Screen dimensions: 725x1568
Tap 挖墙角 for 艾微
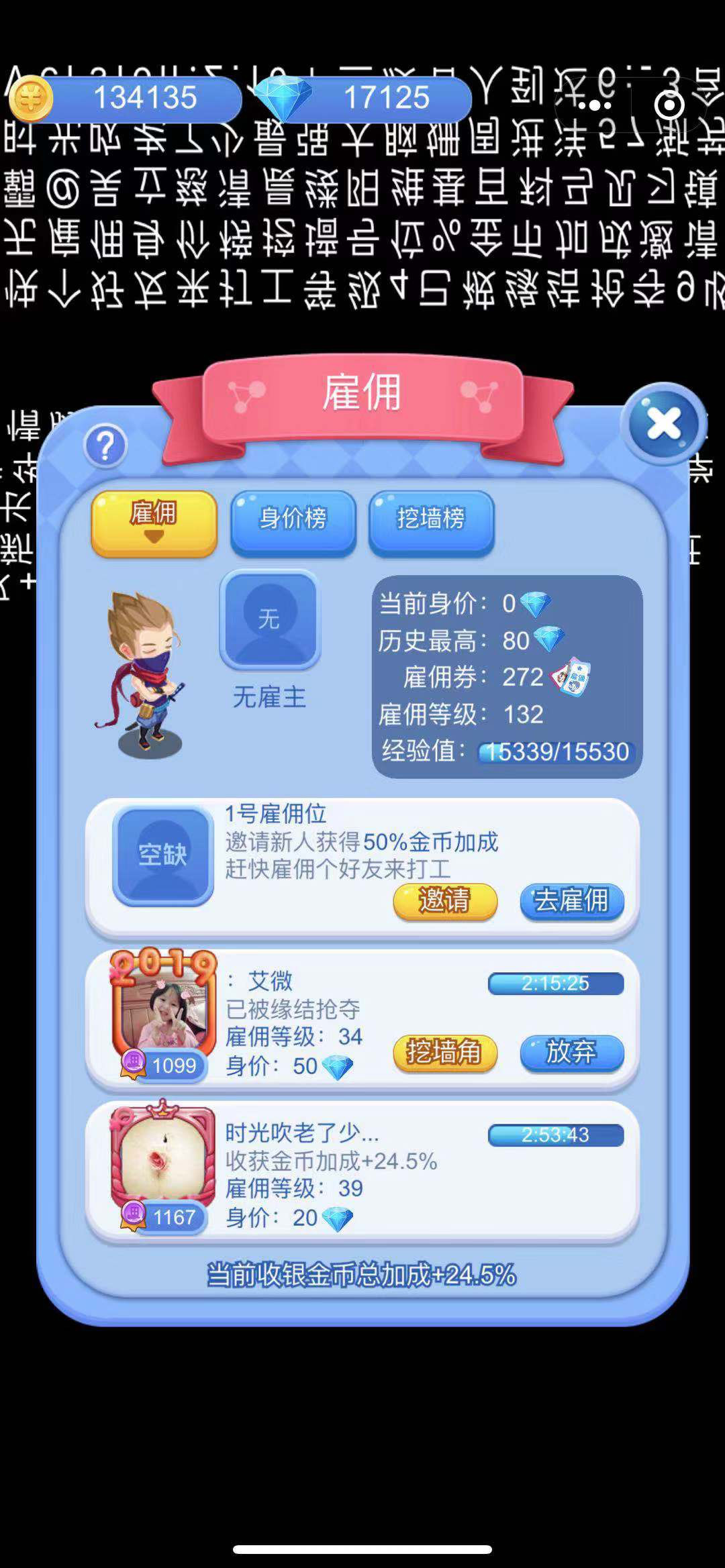tap(445, 1053)
